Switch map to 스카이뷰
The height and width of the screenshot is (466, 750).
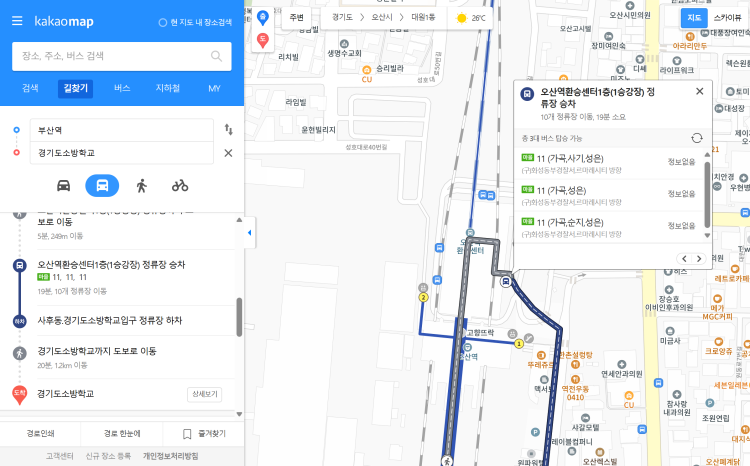728,18
